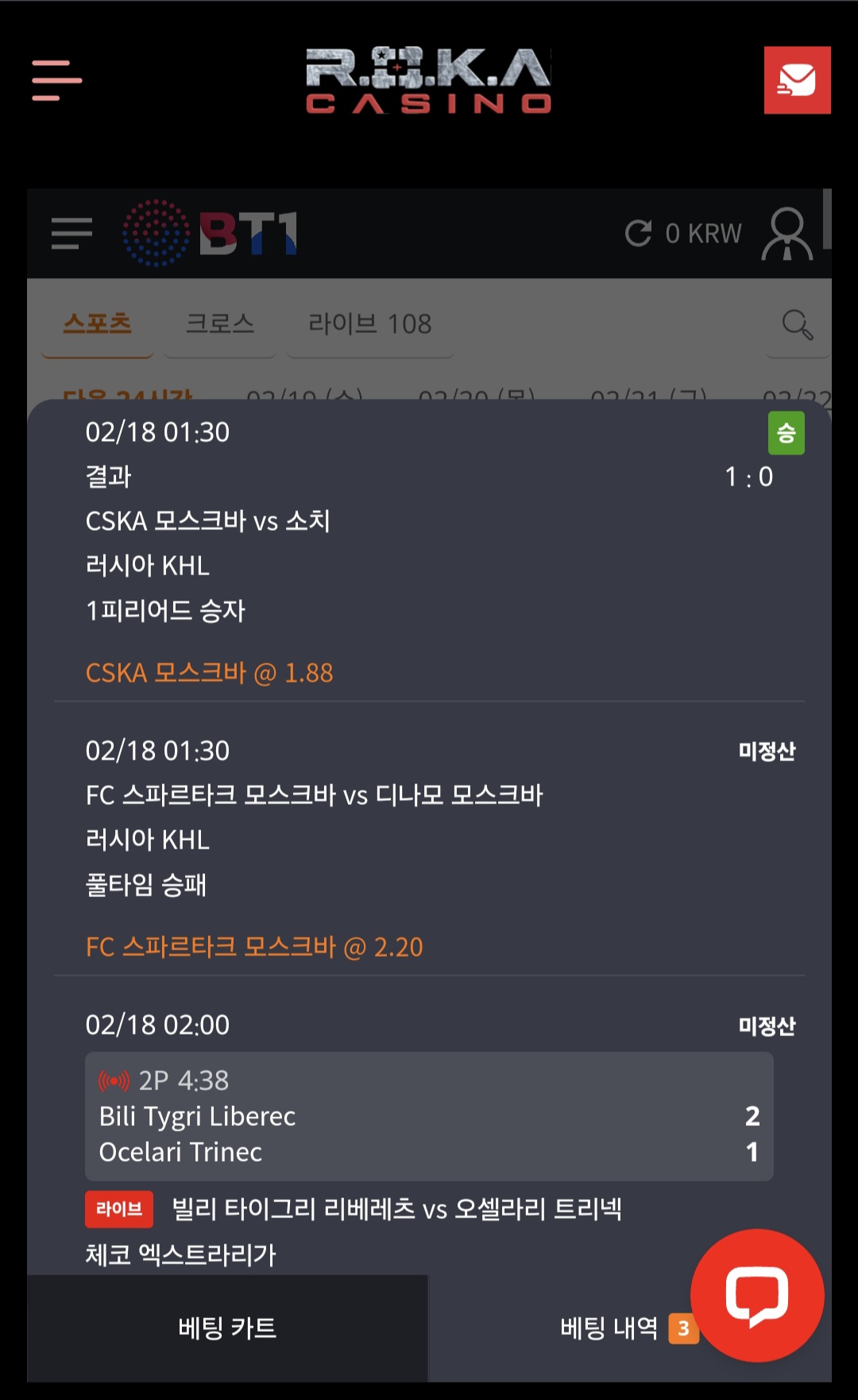
Task: Select the 스포츠 tab
Action: tap(97, 324)
